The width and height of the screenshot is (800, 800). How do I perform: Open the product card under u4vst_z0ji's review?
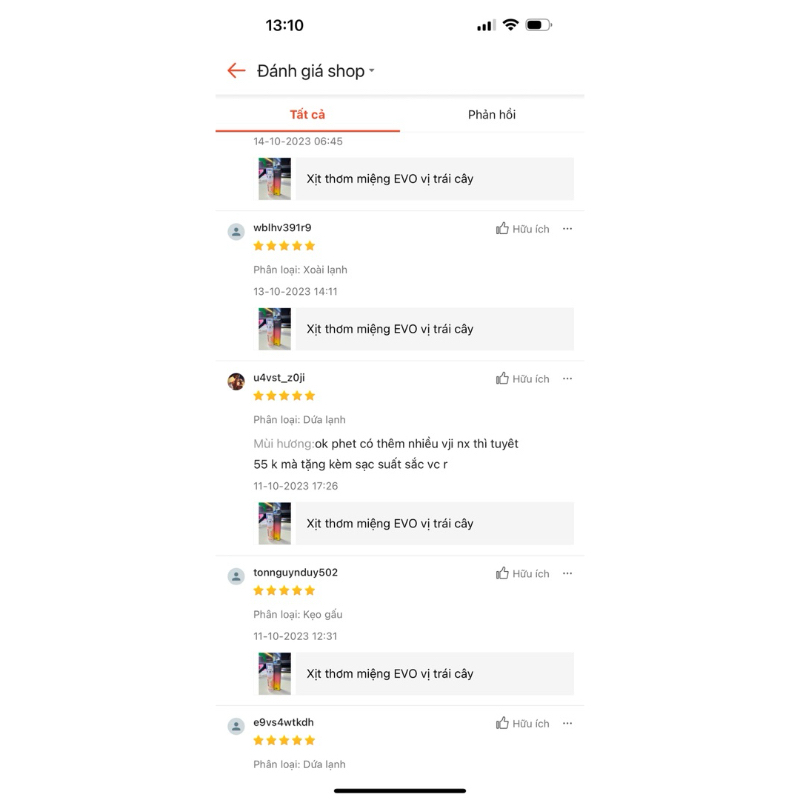coord(414,523)
